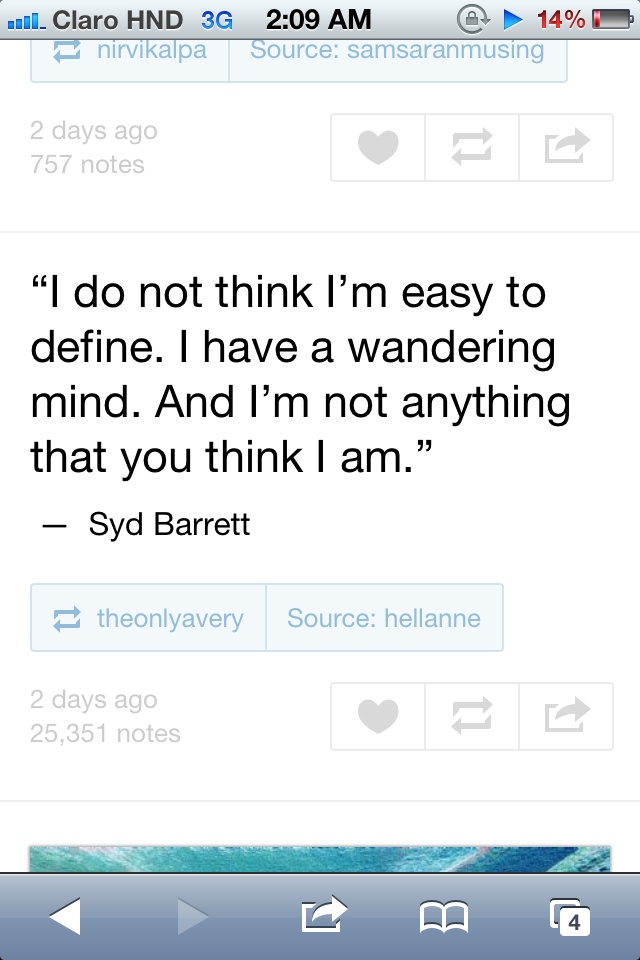Show the four open browser pages
640x960 pixels.
[x=570, y=916]
